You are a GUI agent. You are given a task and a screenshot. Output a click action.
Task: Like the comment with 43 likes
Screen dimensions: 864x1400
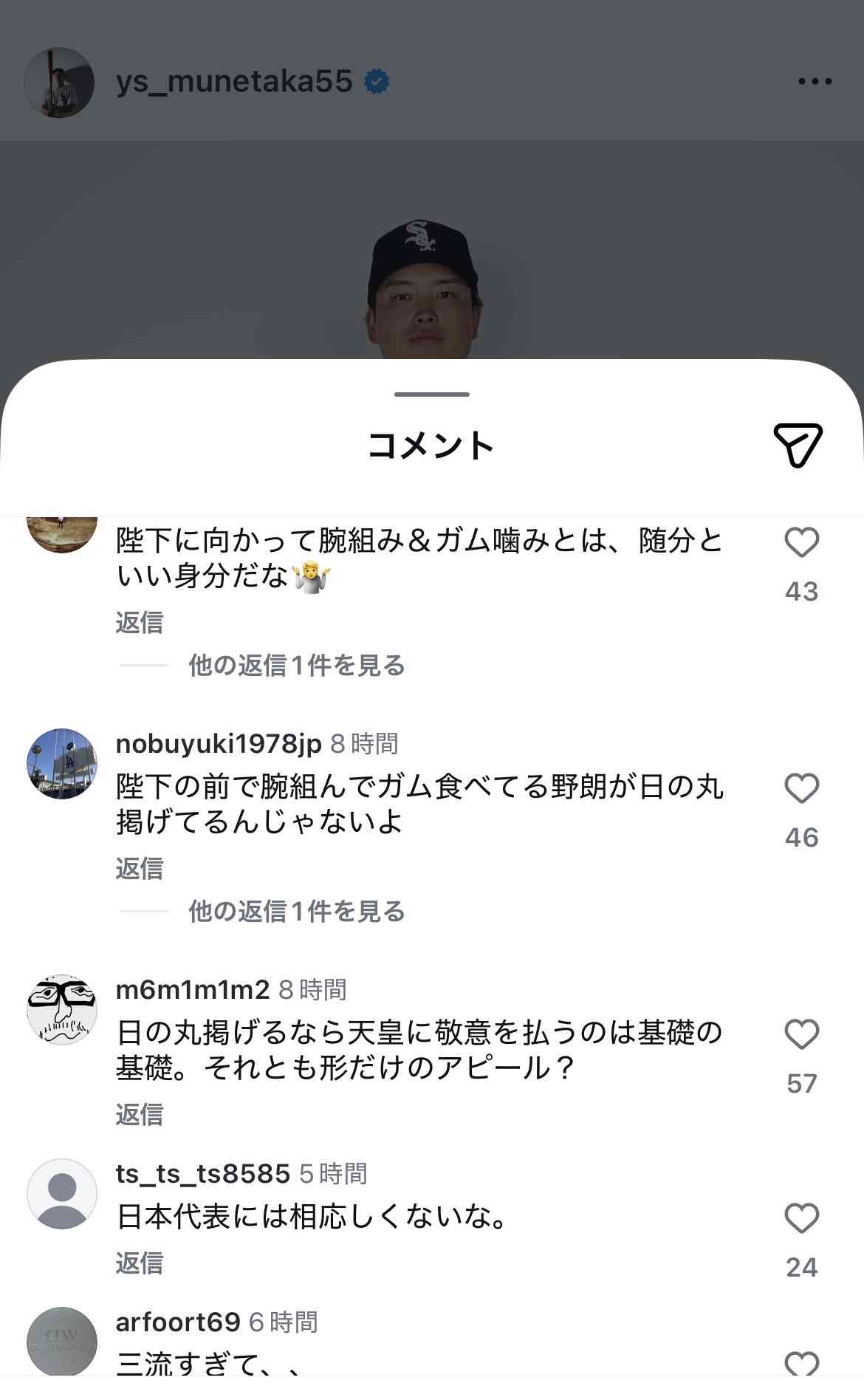tap(801, 543)
